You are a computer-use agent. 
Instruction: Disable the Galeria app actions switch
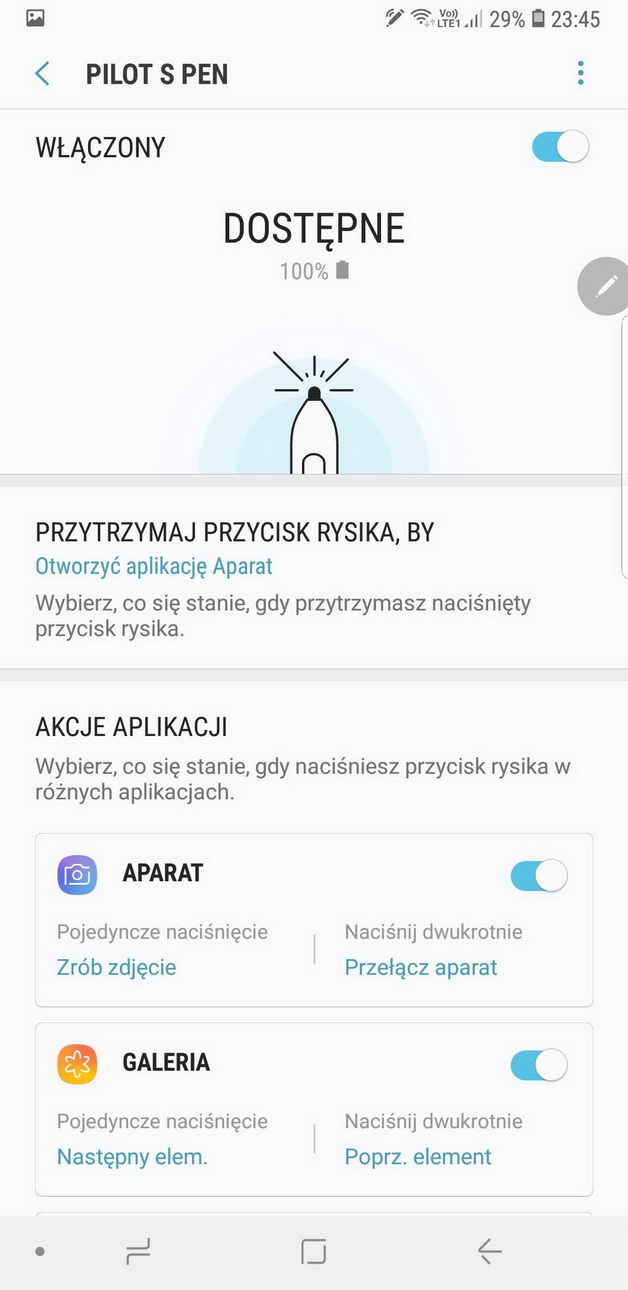[x=539, y=1065]
